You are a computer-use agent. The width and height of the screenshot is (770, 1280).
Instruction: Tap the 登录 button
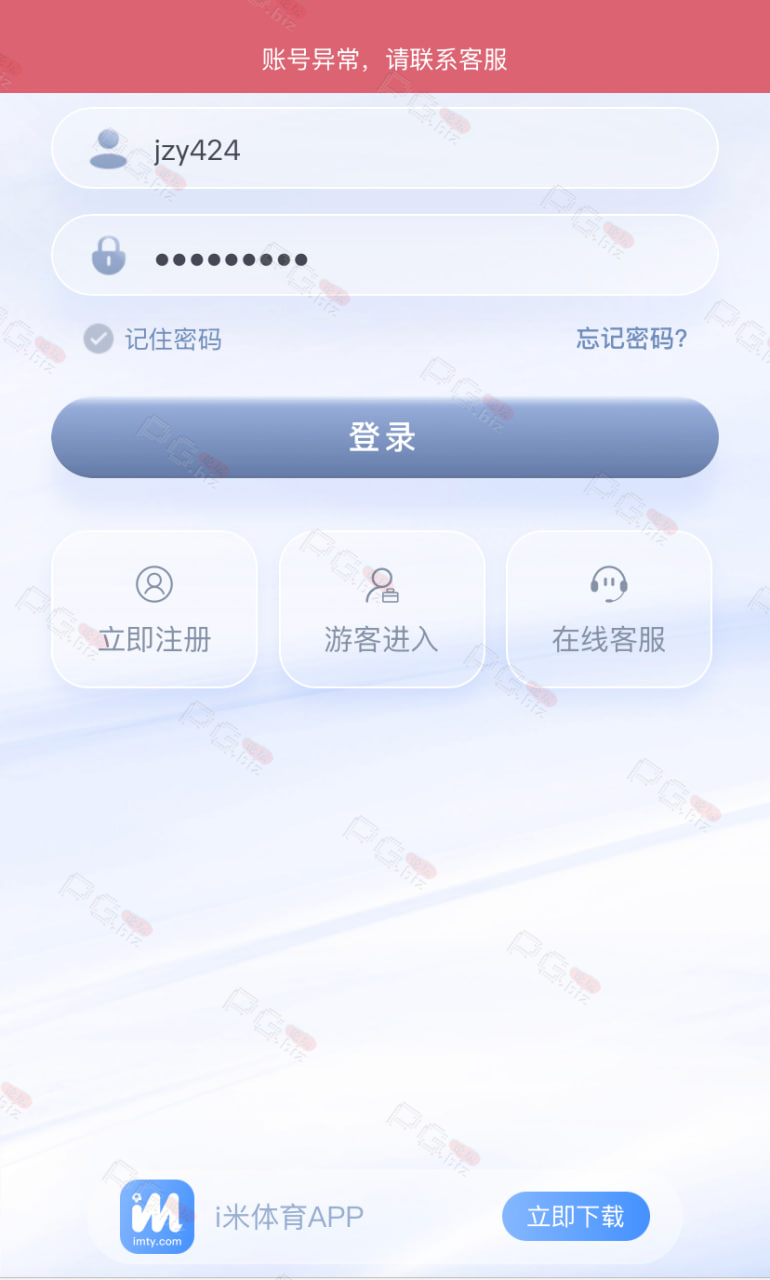click(x=385, y=438)
